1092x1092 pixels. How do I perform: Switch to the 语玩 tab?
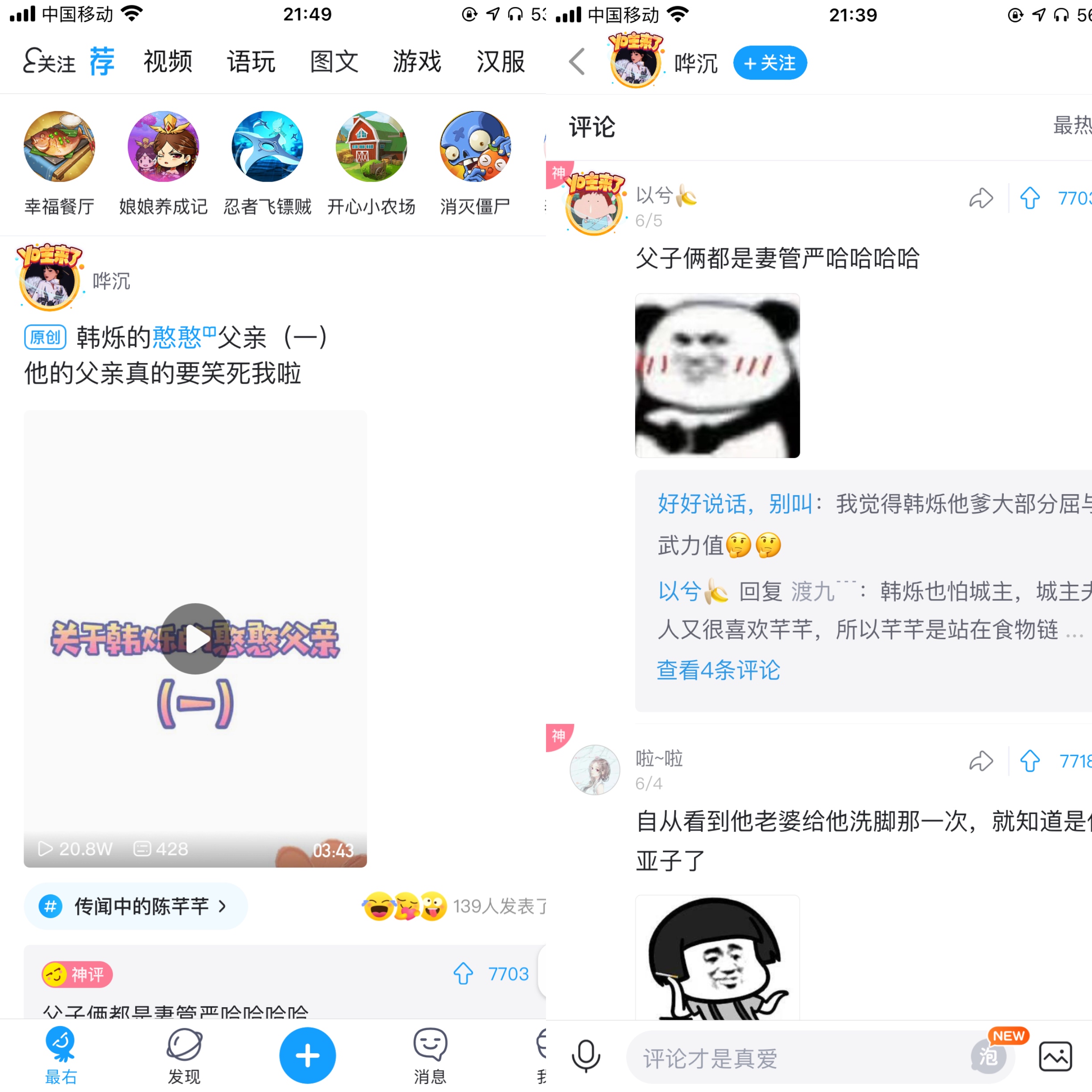pos(251,61)
